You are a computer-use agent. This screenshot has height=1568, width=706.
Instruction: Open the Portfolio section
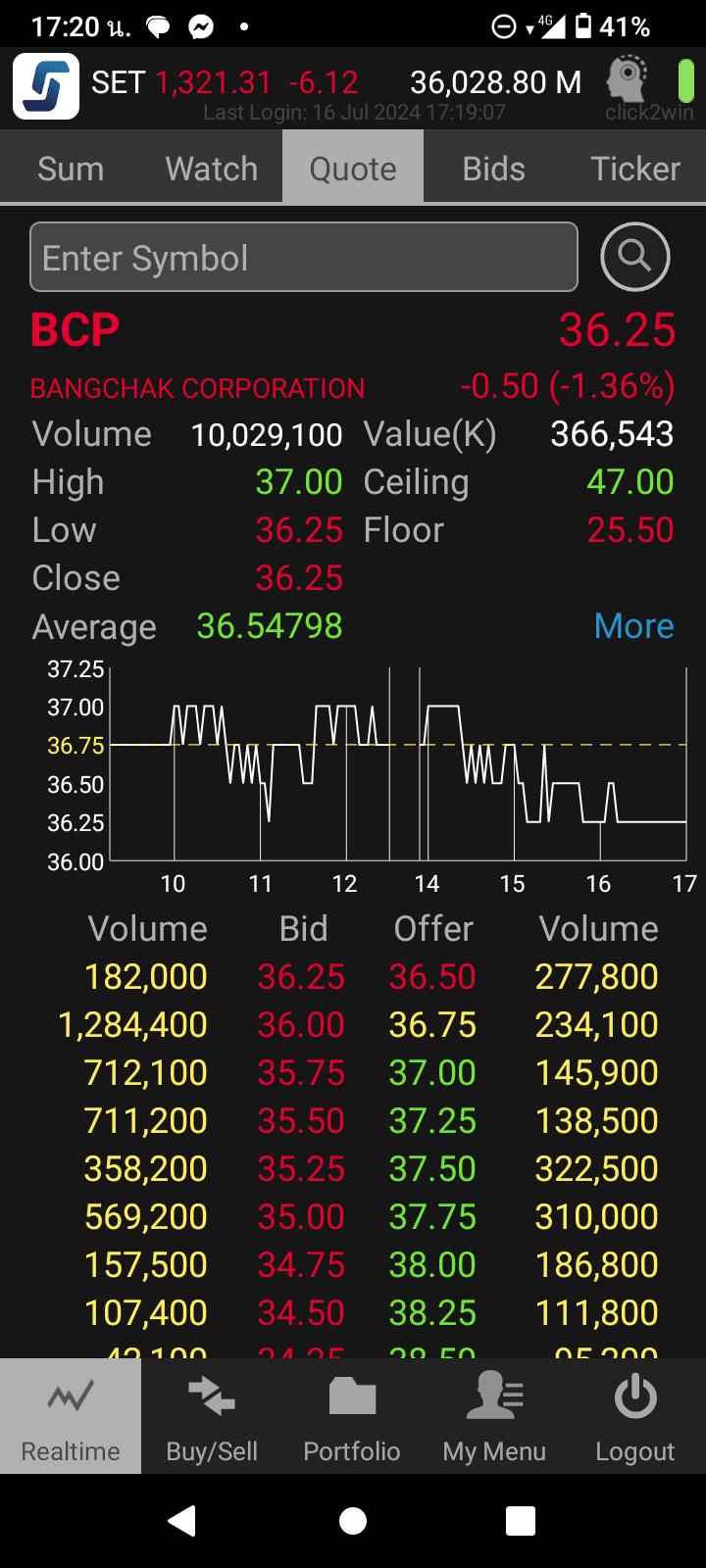pos(352,1416)
